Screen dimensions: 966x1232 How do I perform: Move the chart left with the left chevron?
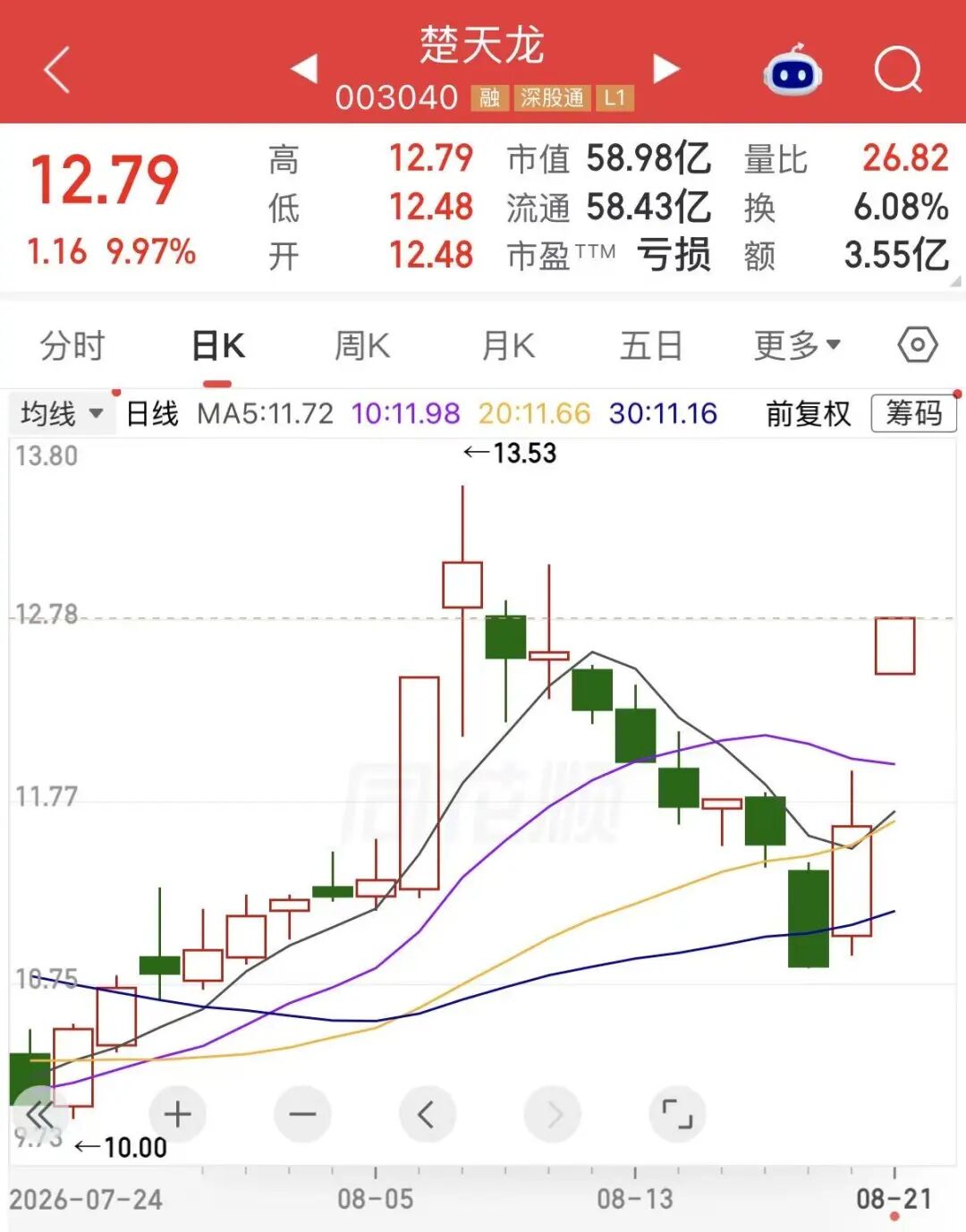428,1114
